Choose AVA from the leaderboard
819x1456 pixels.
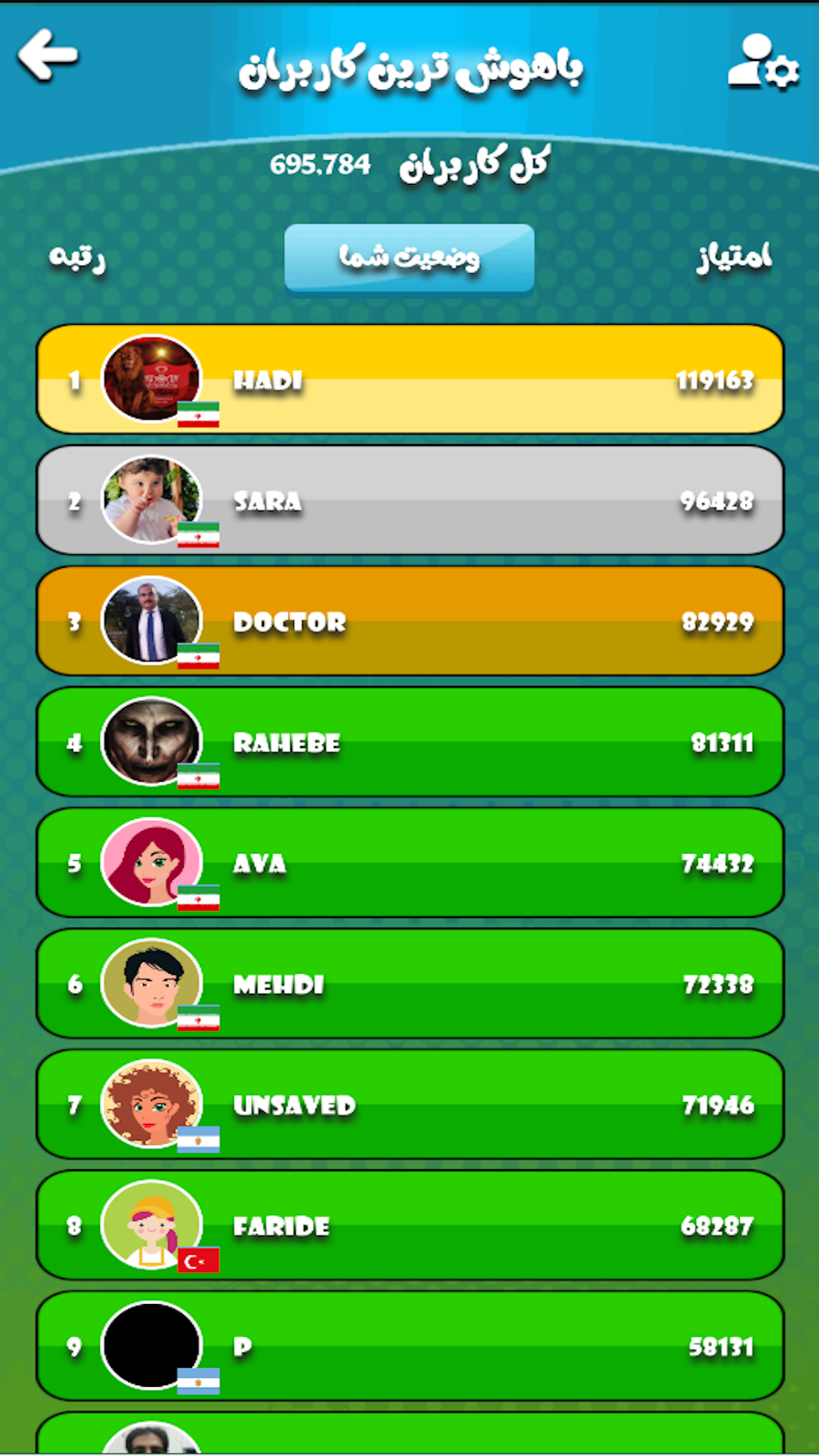click(409, 863)
